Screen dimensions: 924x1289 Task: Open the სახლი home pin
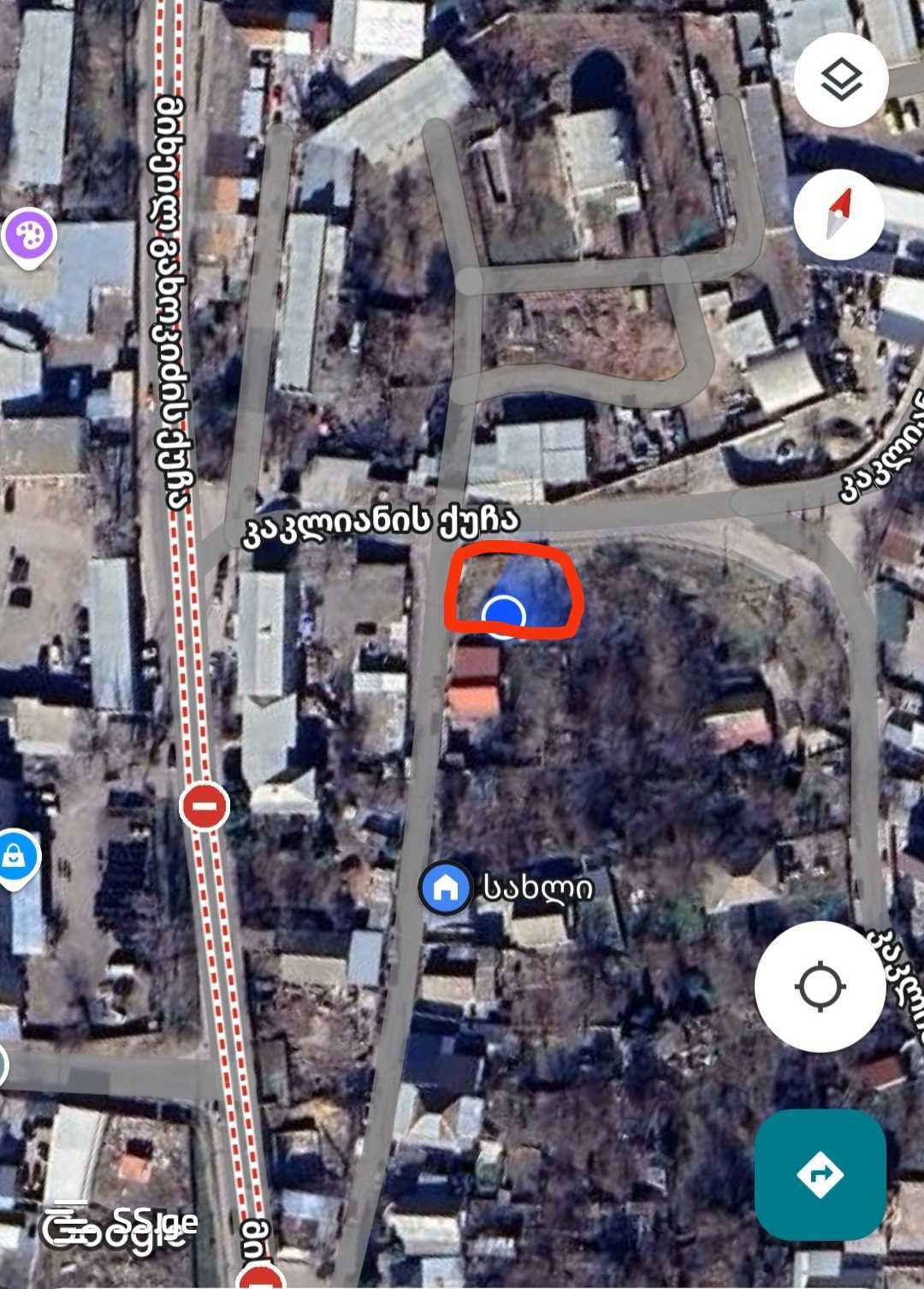(446, 888)
